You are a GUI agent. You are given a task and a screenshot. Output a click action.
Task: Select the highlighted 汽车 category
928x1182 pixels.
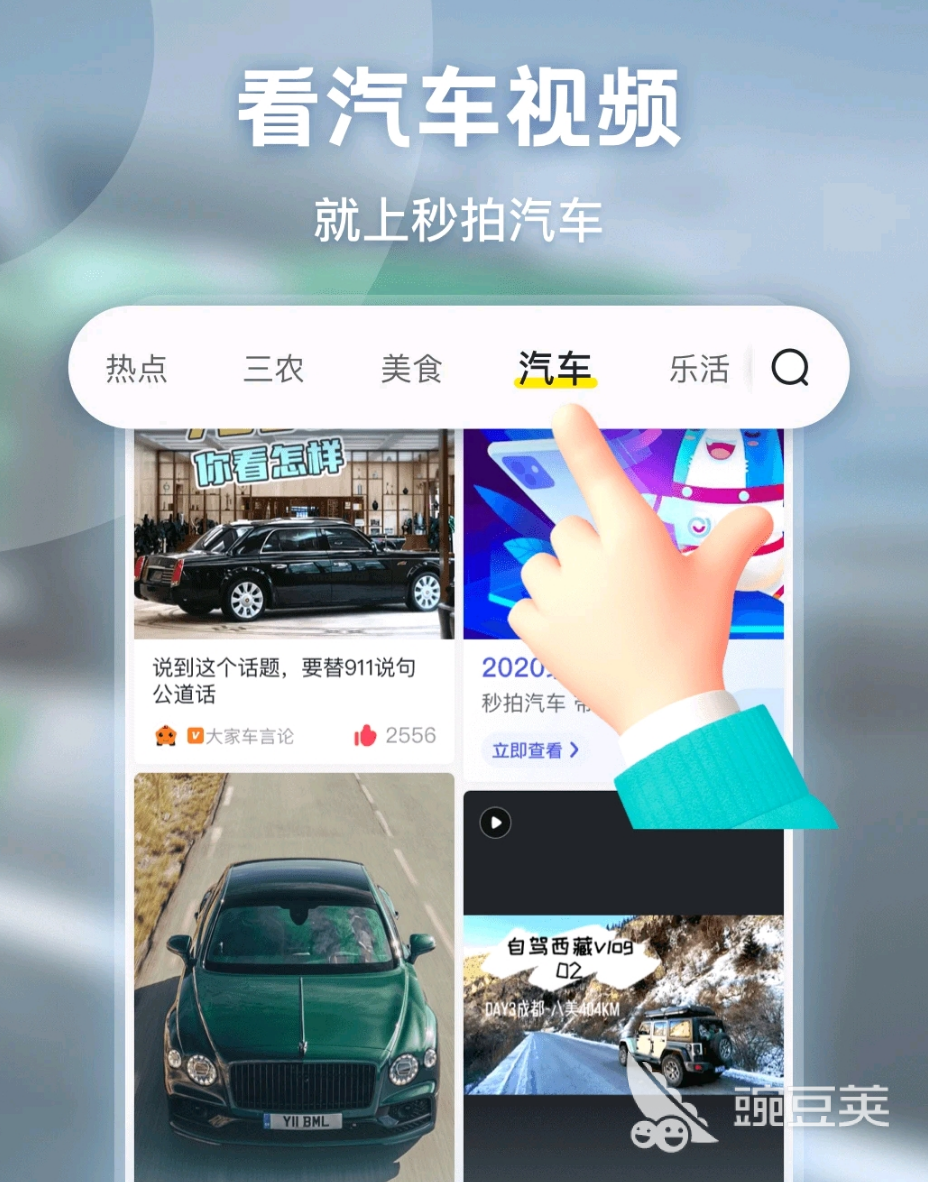point(554,367)
